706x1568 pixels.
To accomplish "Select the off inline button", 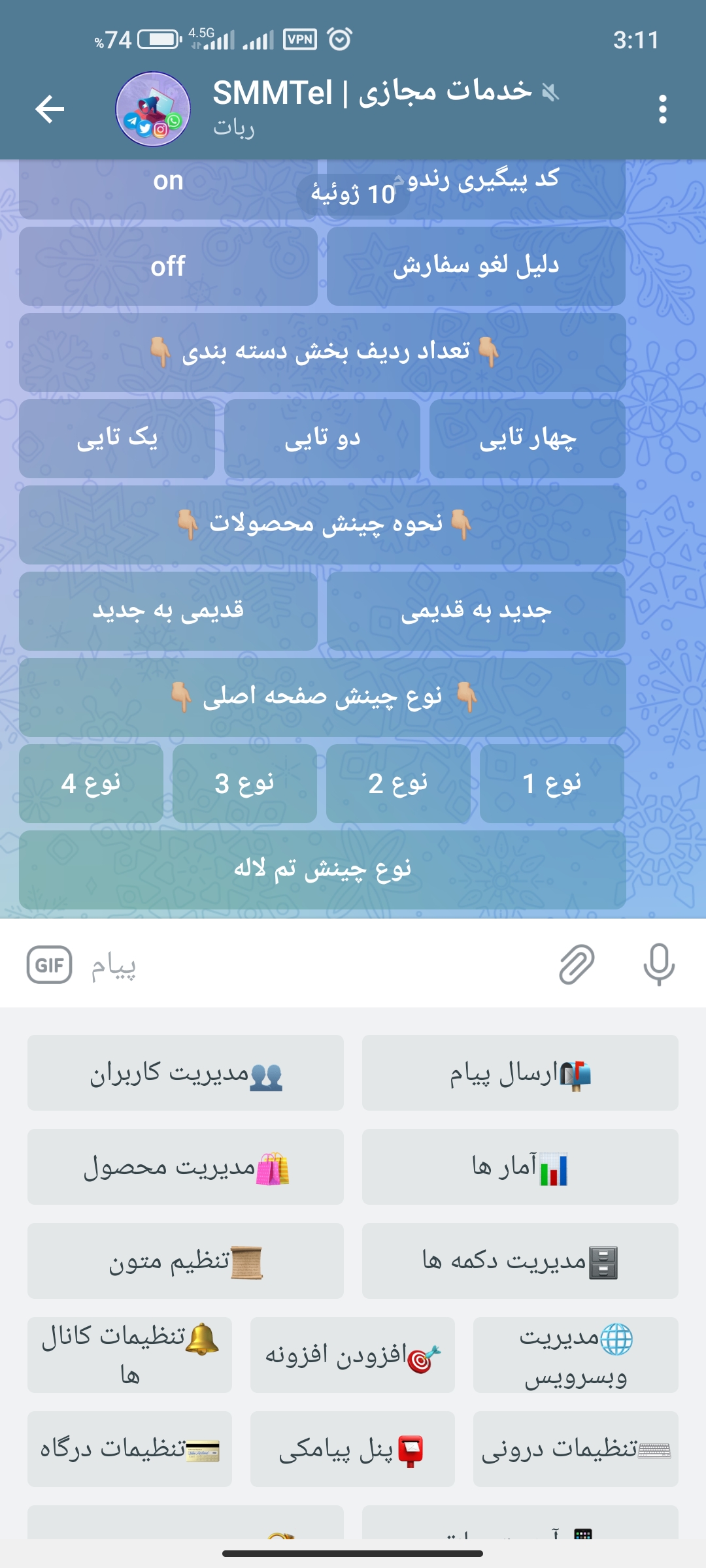I will pos(168,267).
